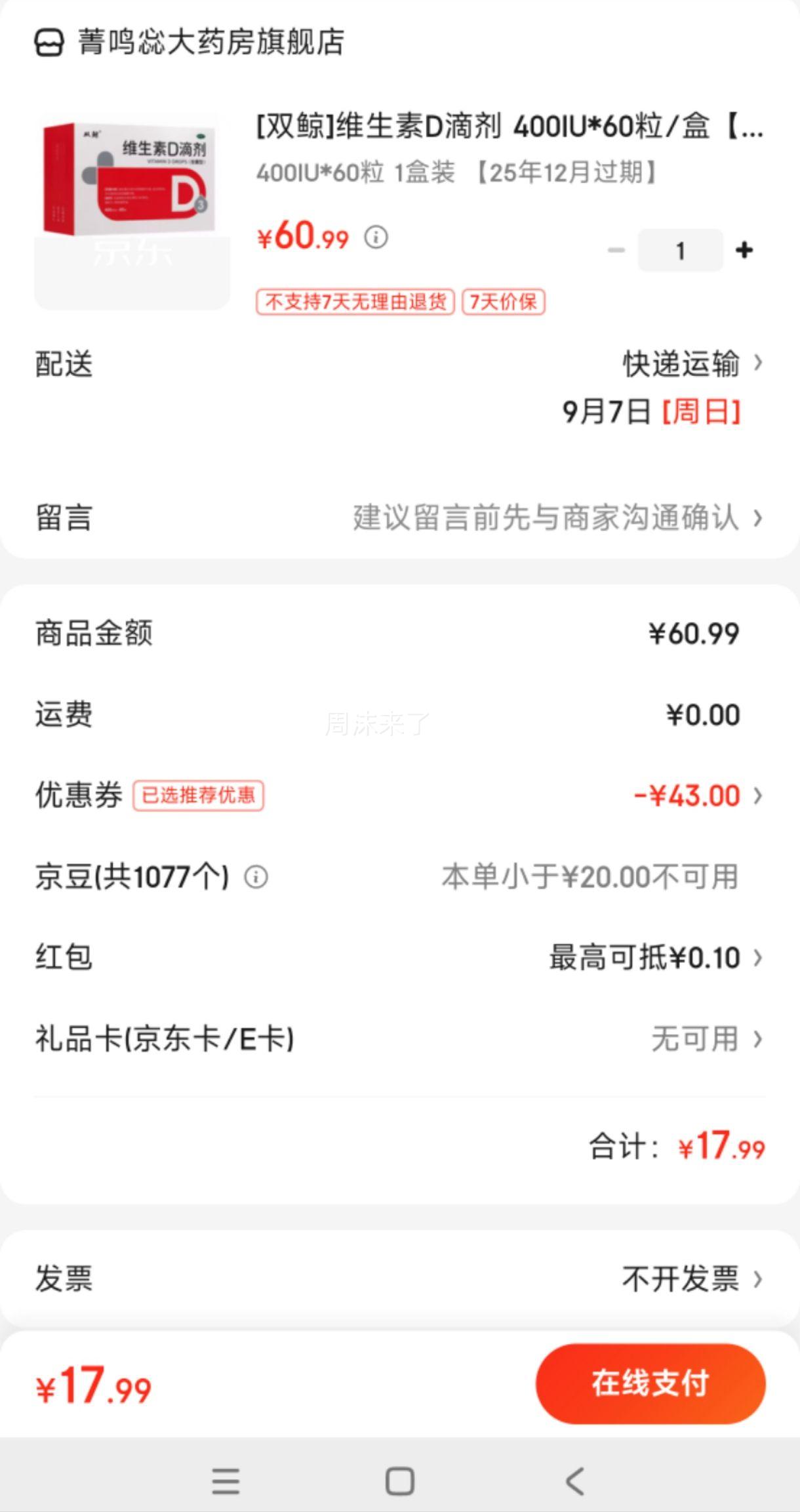Return to the system home screen
Viewport: 800px width, 1512px height.
coord(399,1481)
